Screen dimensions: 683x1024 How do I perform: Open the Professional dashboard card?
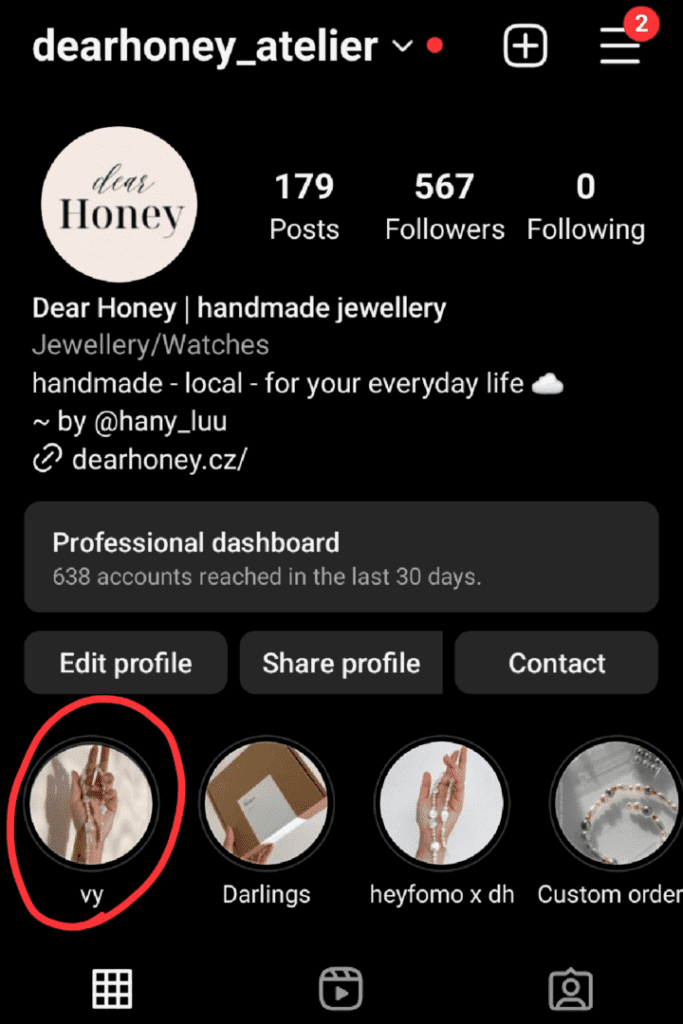(x=341, y=557)
